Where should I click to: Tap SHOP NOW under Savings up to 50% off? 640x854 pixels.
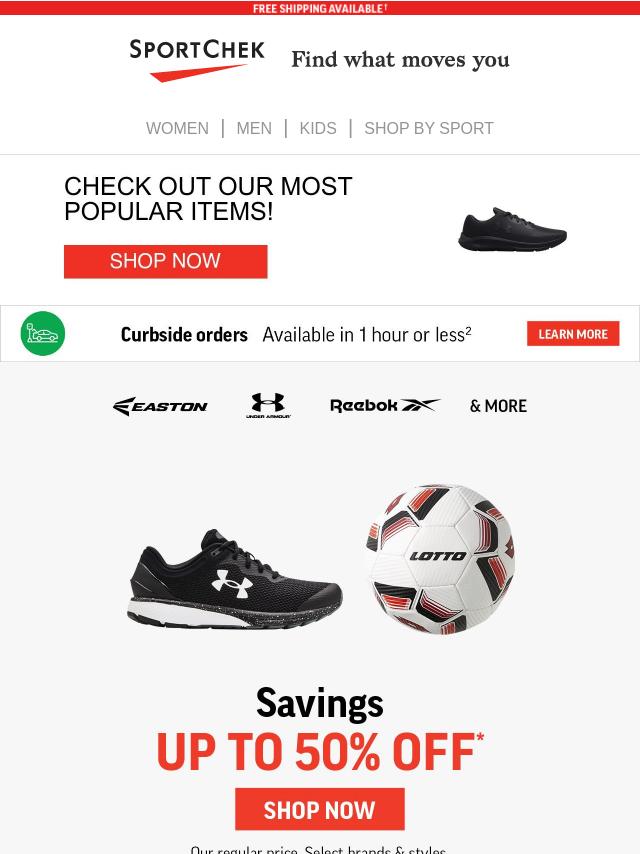point(320,809)
